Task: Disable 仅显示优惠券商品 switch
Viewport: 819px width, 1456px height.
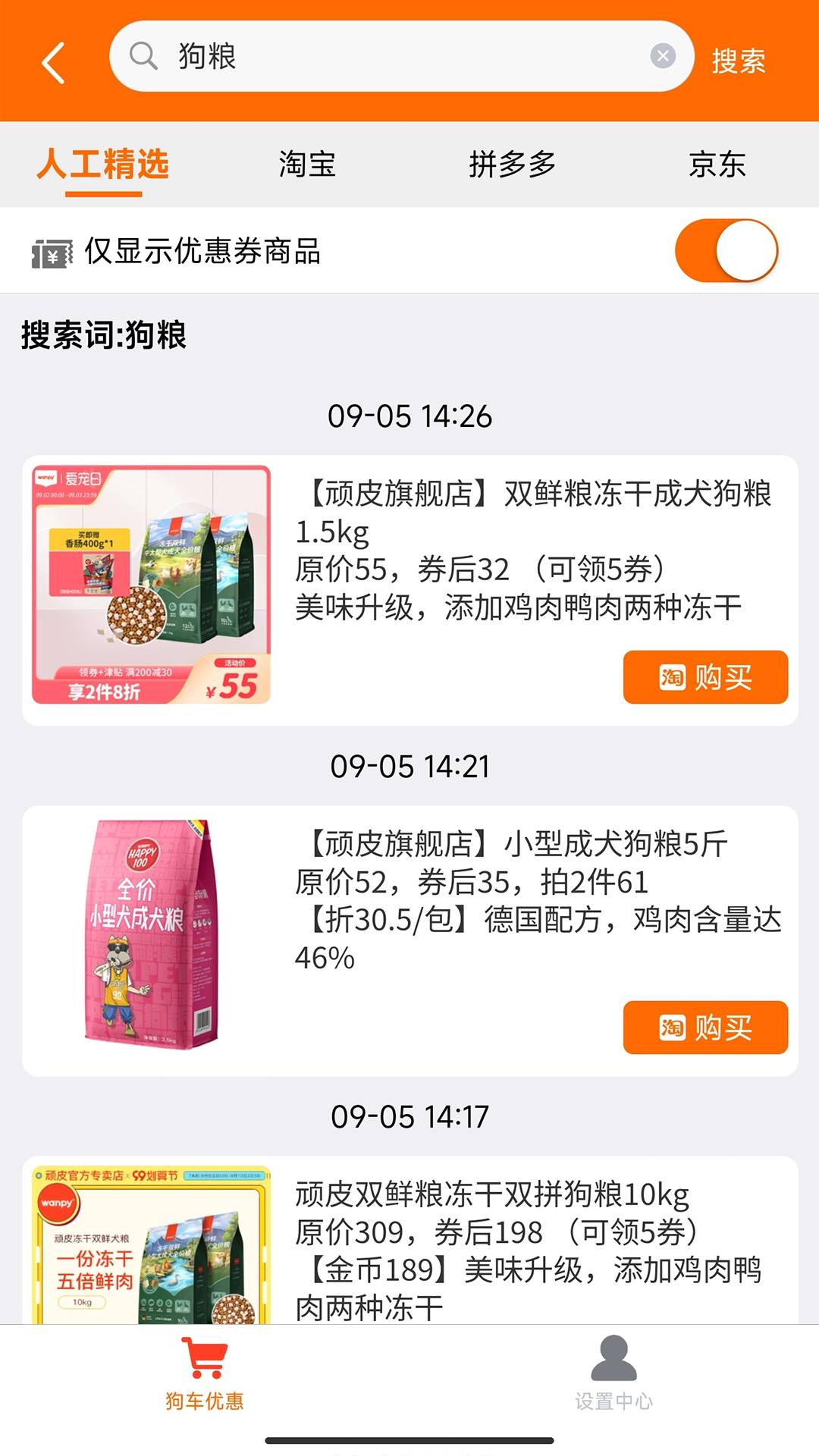Action: (727, 249)
